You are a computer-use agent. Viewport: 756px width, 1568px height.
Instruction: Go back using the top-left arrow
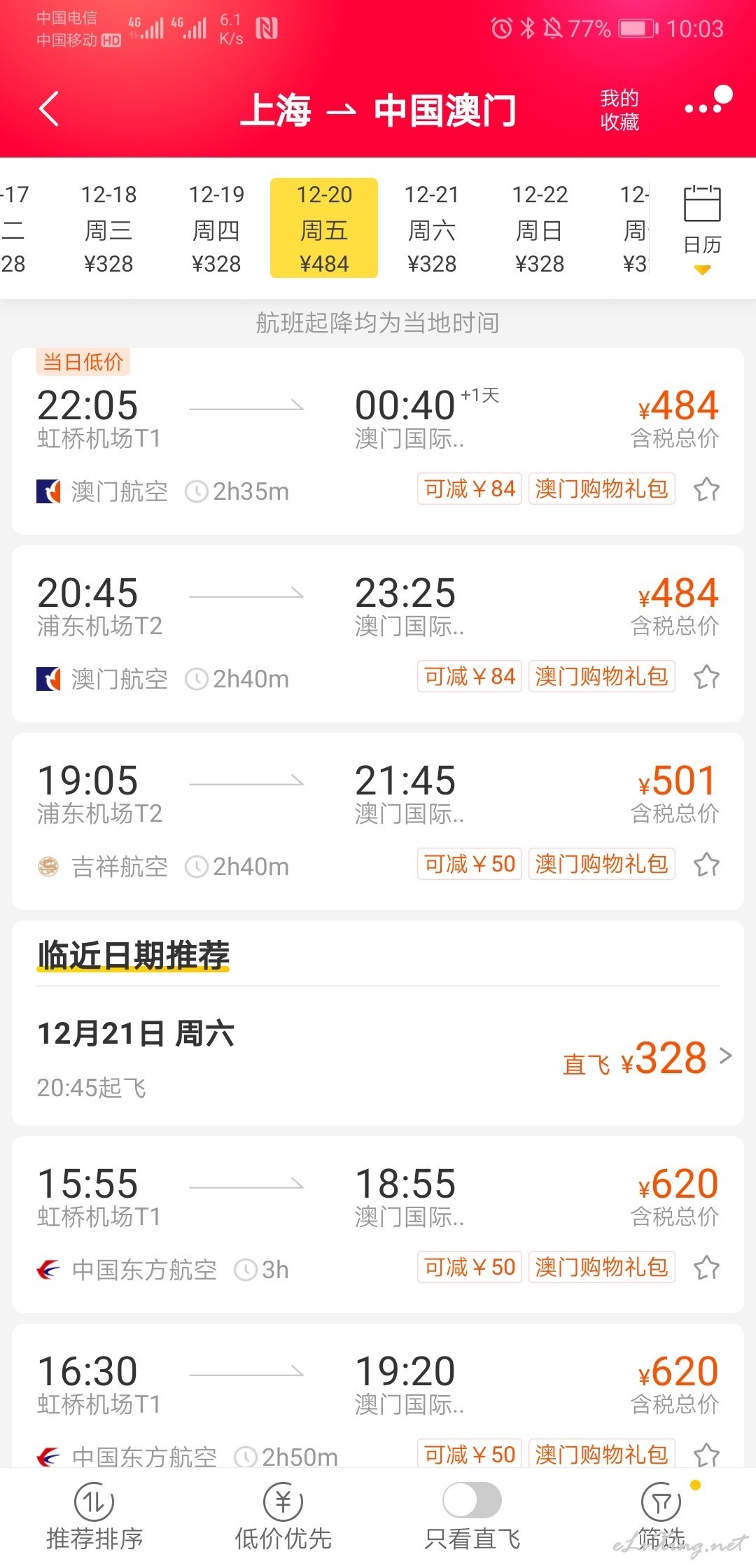click(x=48, y=109)
